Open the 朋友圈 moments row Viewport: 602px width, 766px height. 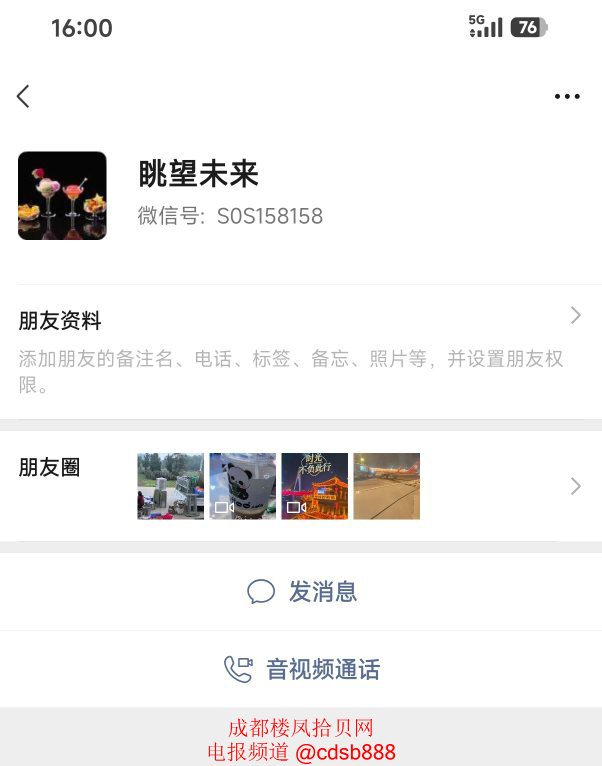point(300,486)
